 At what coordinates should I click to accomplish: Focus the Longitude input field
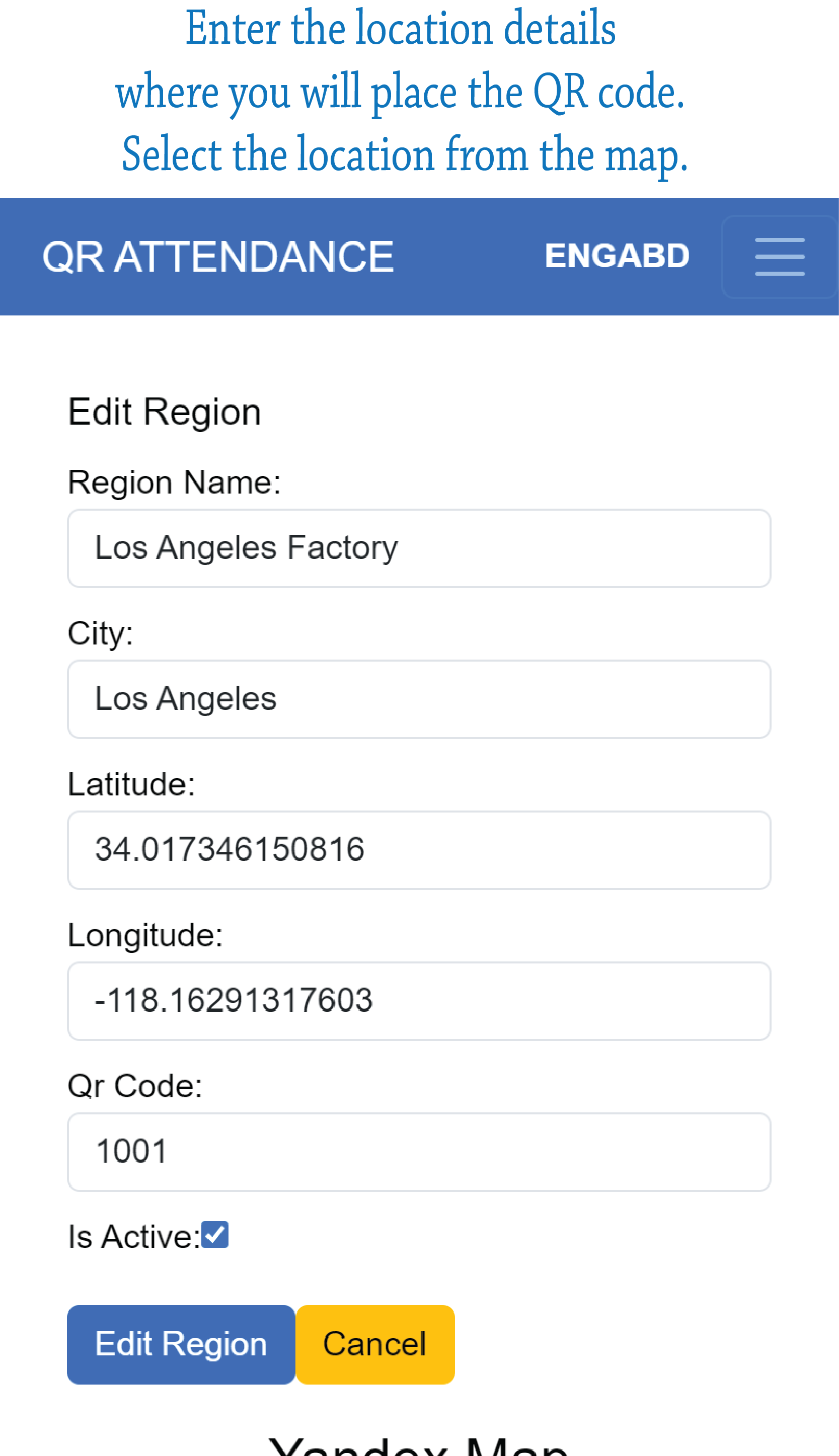(x=419, y=1001)
